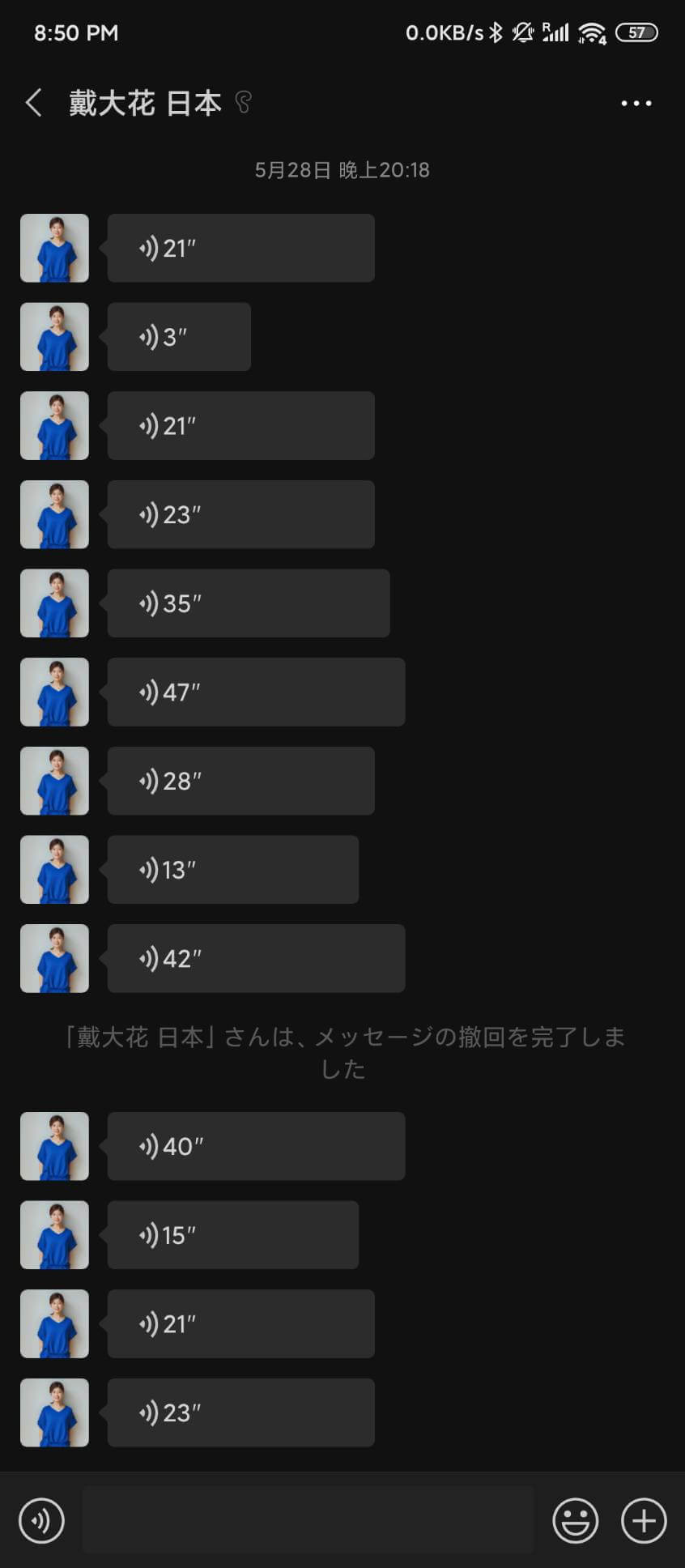Focus the message text field
Viewport: 685px width, 1568px height.
308,1520
